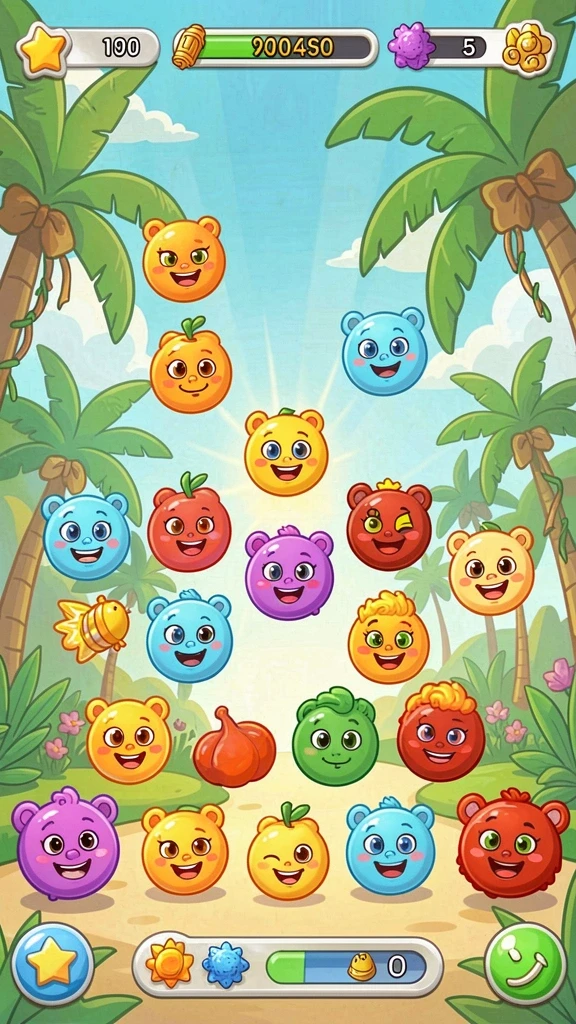Select the orange piece with yellow curly hair
576x1024 pixels.
[x=389, y=637]
